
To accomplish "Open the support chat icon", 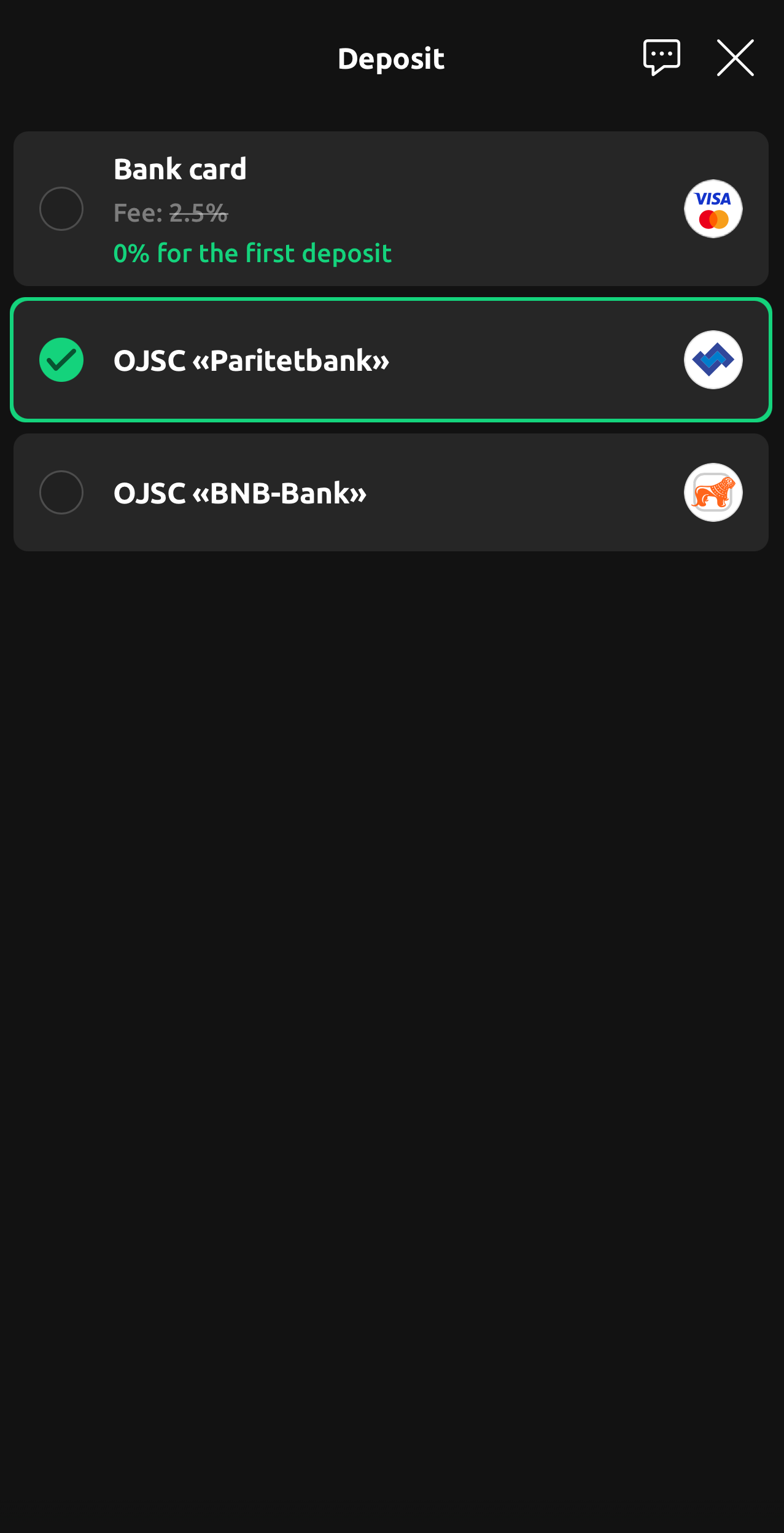I will pos(661,58).
